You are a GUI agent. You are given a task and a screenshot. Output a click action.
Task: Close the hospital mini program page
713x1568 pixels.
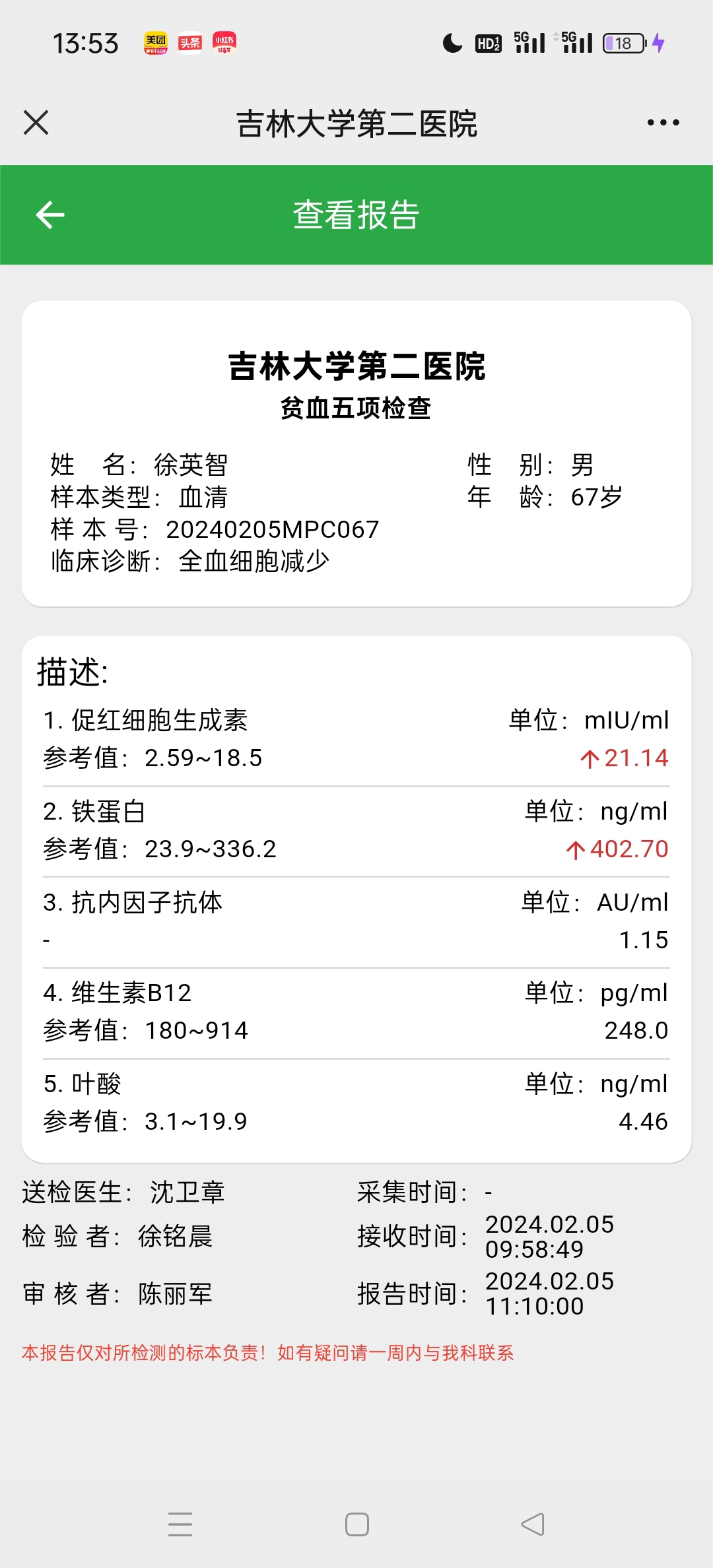pyautogui.click(x=36, y=123)
